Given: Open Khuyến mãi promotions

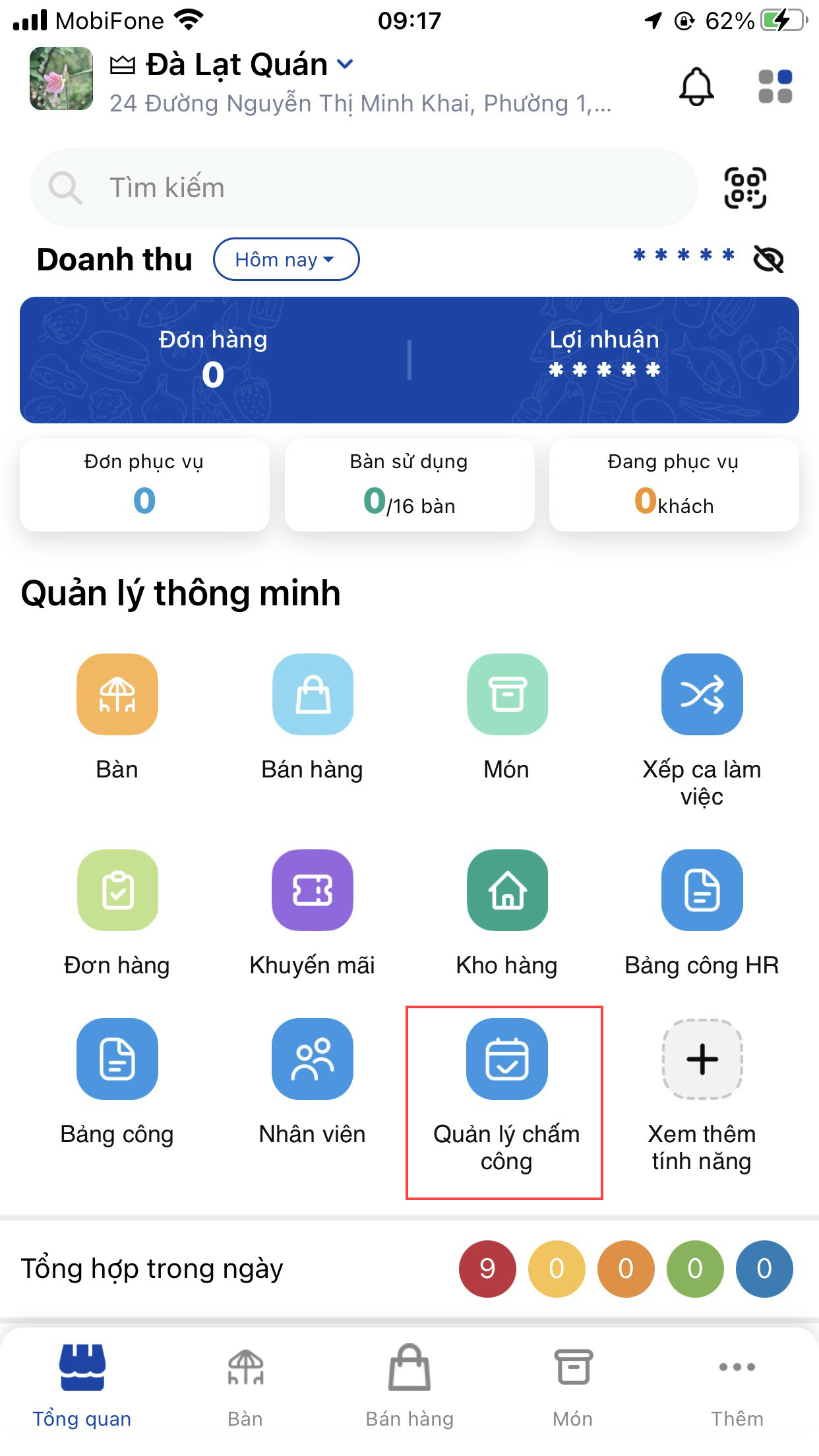Looking at the screenshot, I should pos(312,890).
